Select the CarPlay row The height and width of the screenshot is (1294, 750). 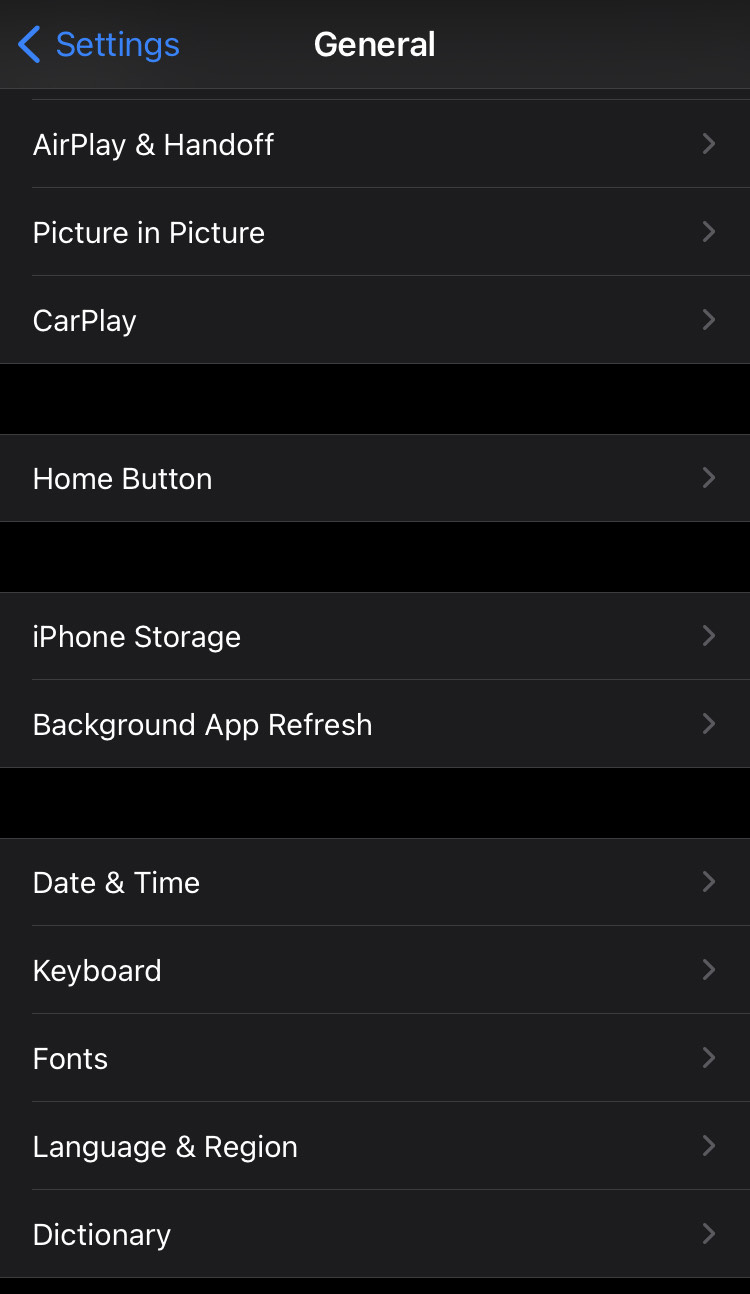374,321
